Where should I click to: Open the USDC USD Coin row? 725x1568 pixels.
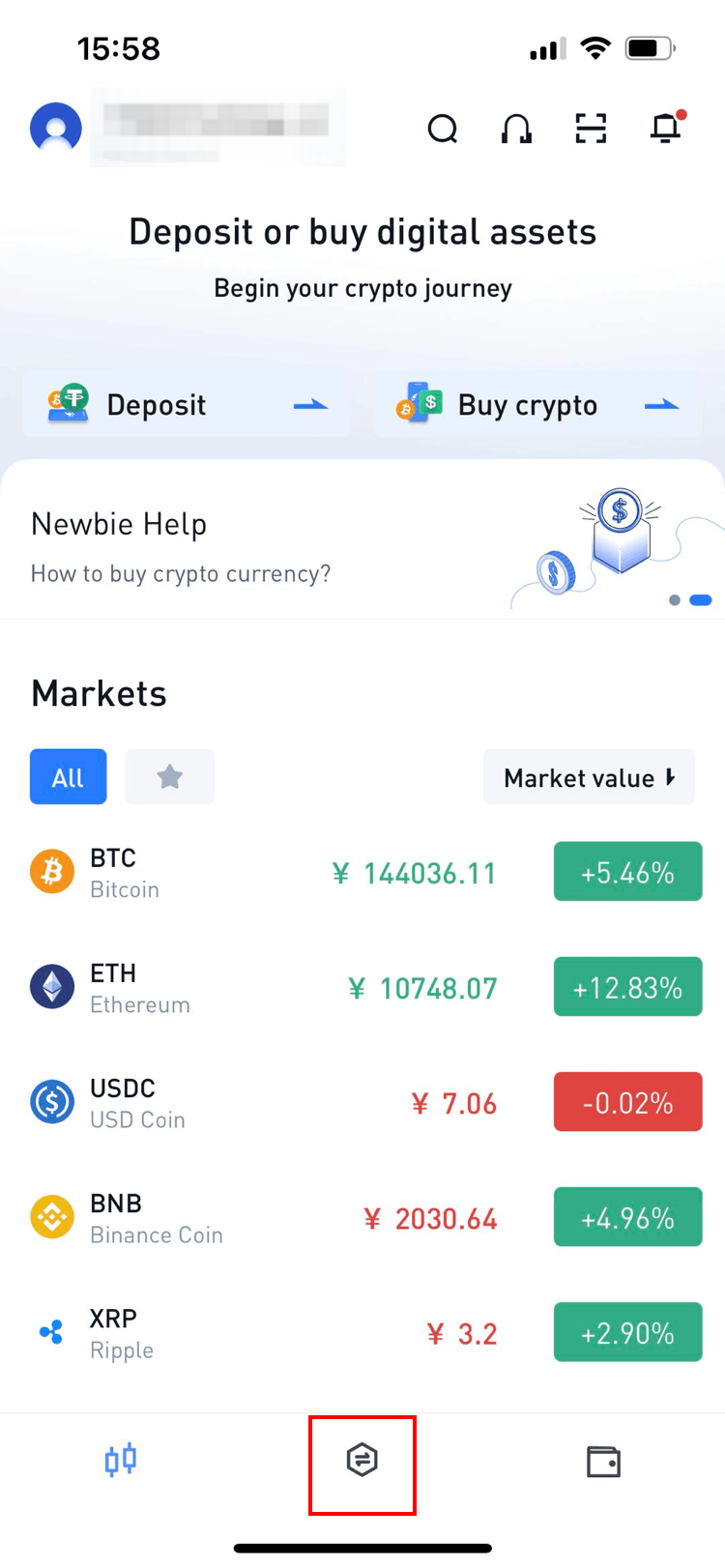point(362,1102)
